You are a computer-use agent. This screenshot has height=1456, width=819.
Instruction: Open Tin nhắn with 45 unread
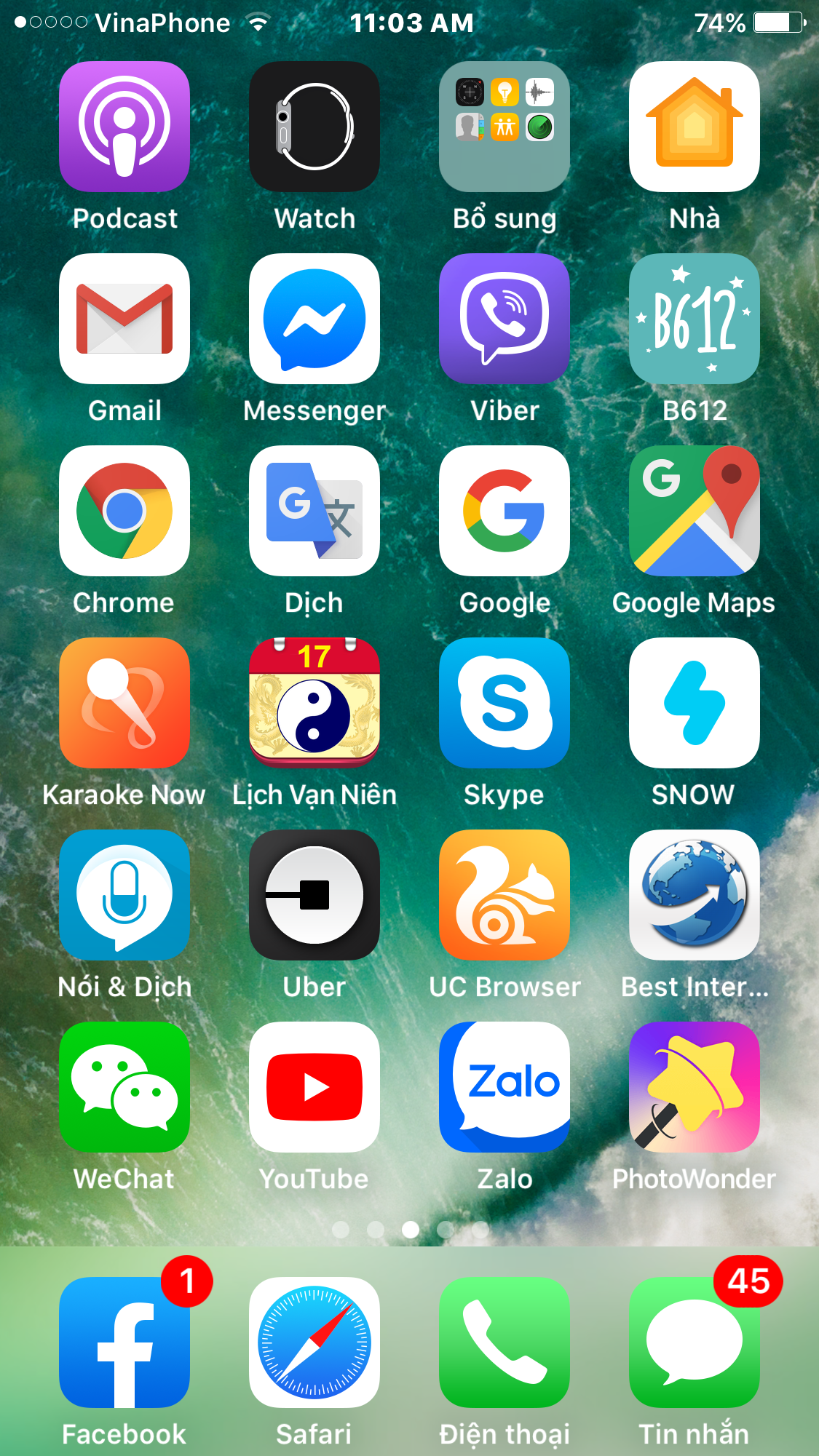(695, 1342)
